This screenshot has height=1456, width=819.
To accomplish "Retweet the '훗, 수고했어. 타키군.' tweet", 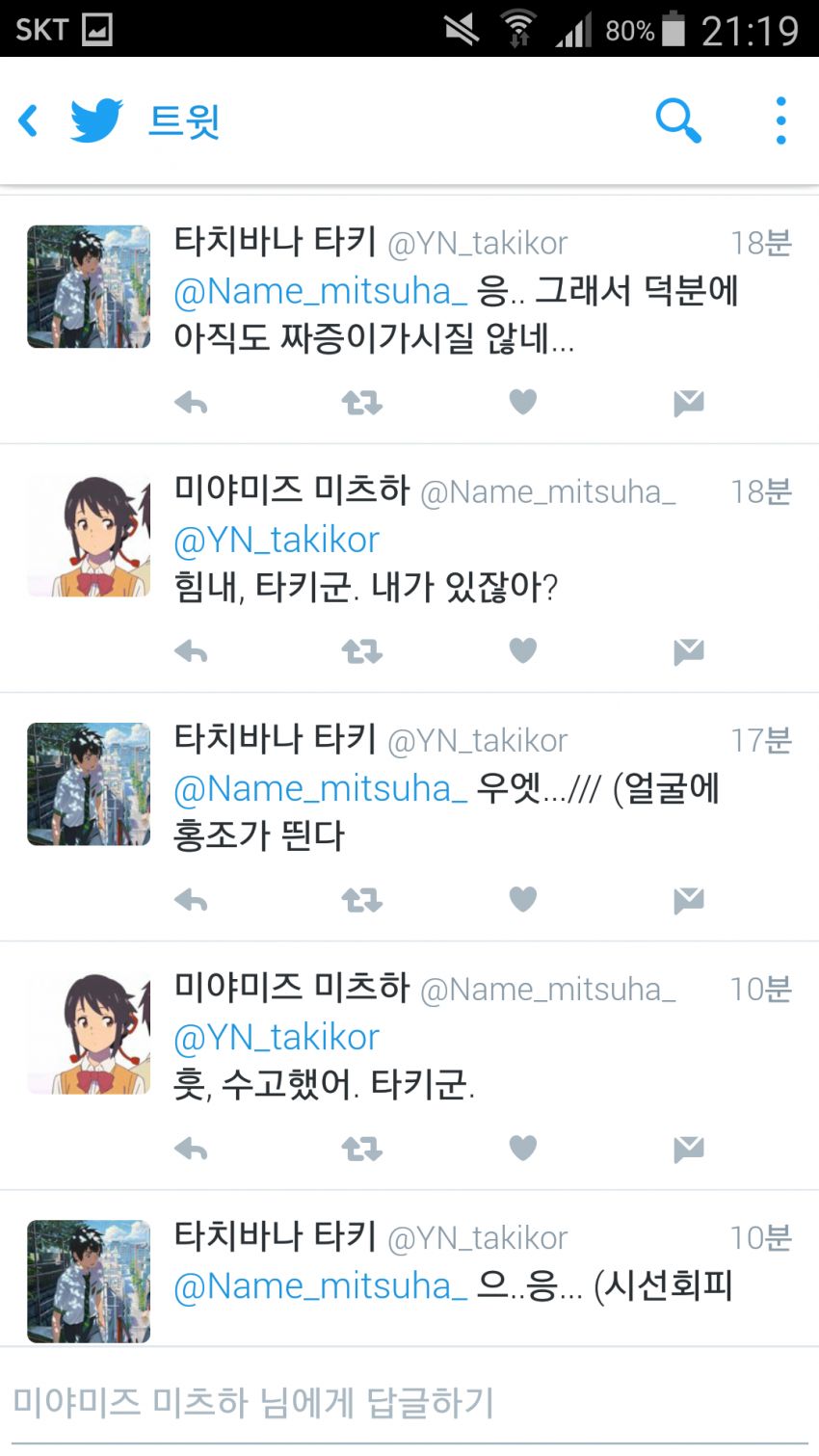I will pos(362,1149).
